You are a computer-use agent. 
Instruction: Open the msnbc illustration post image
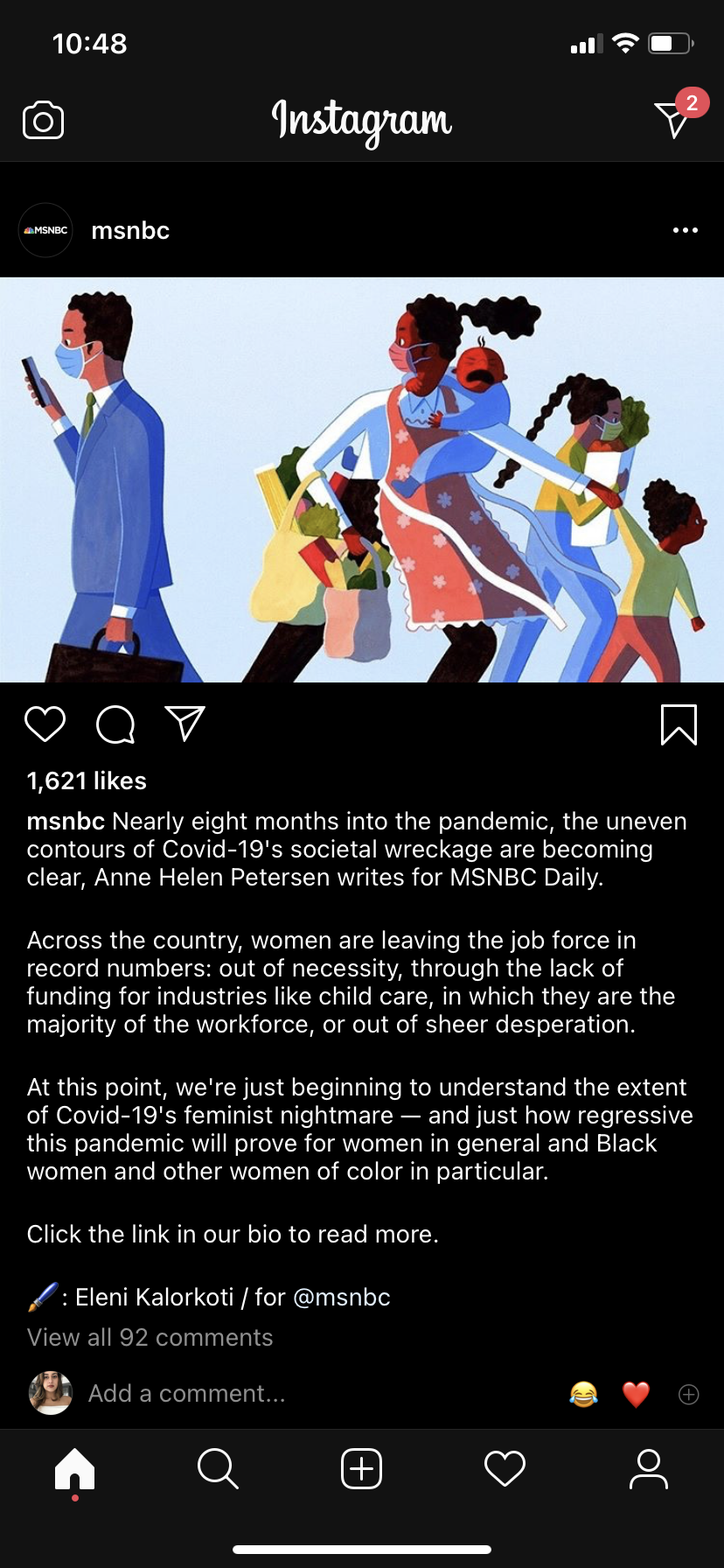[x=362, y=479]
